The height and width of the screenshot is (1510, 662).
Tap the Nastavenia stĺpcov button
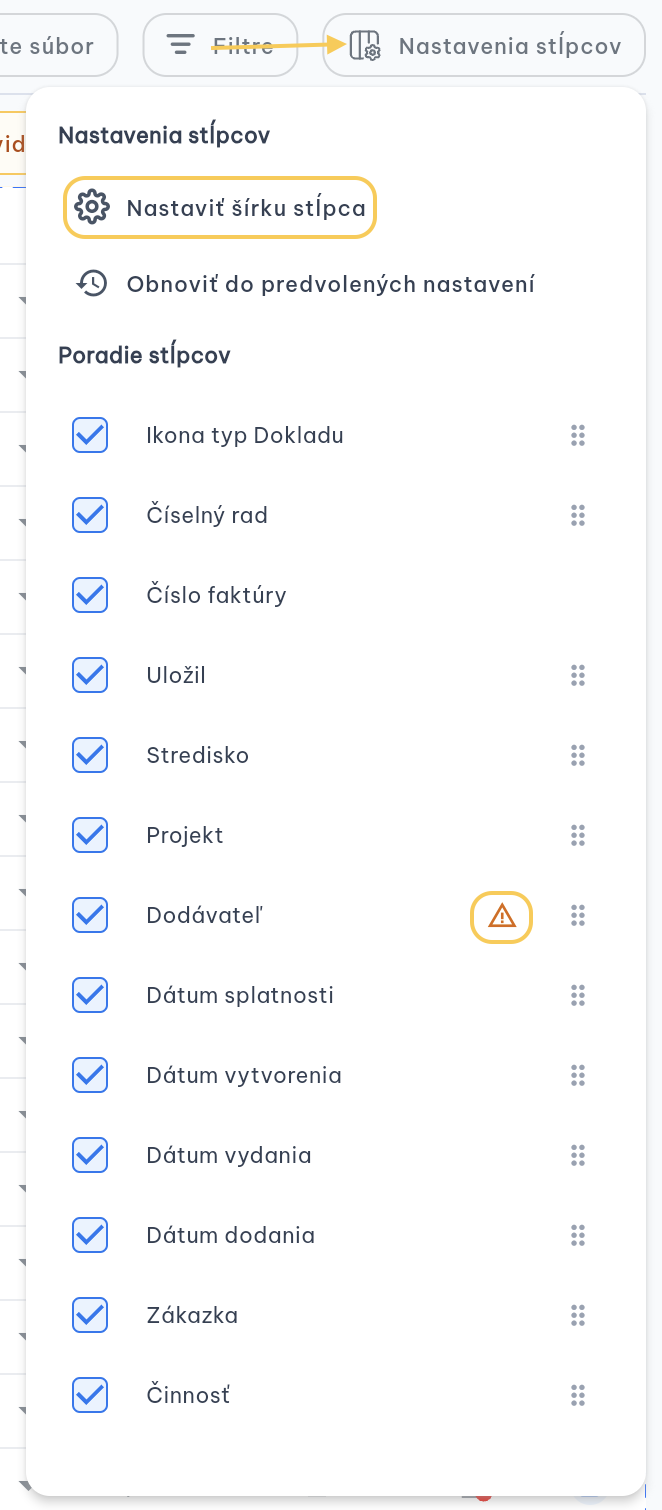coord(484,45)
